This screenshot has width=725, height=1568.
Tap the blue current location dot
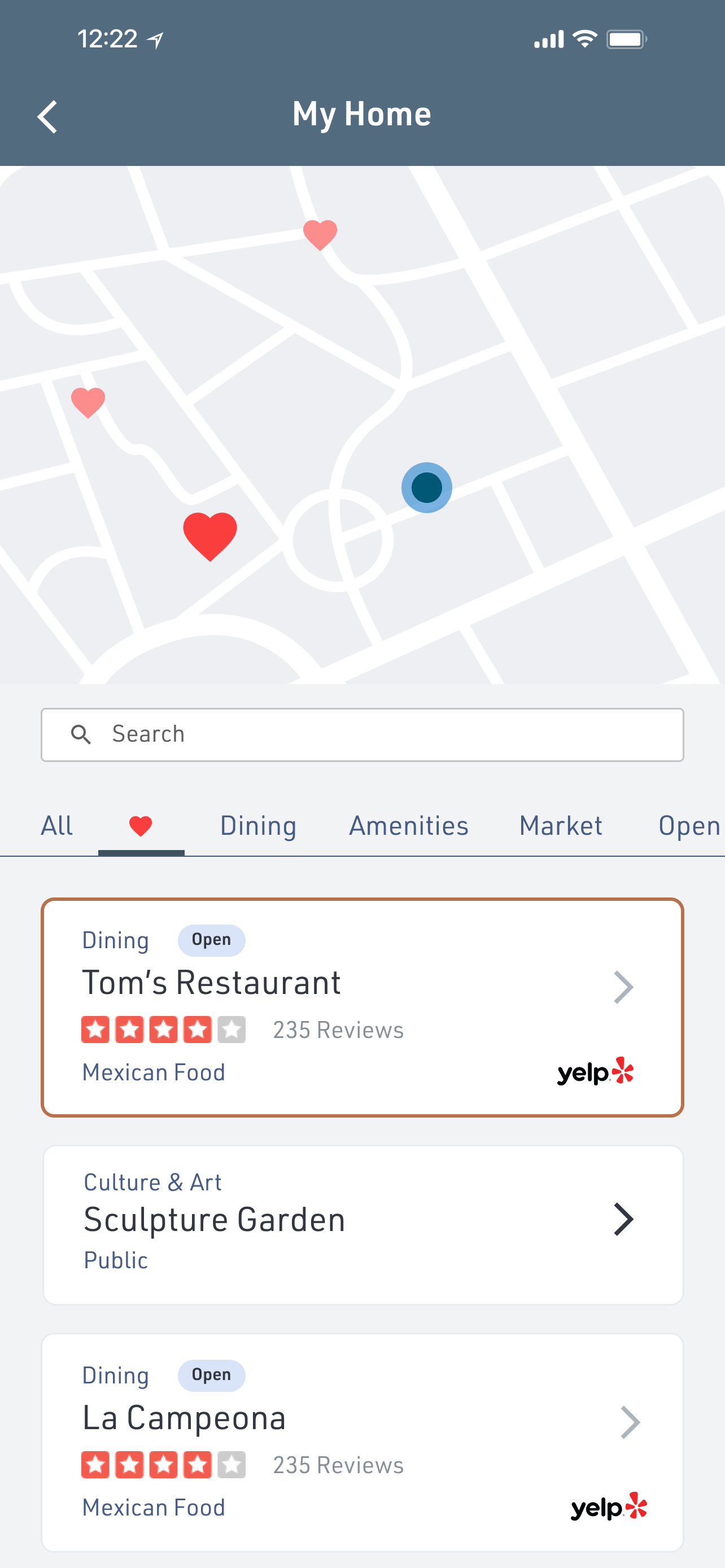click(427, 488)
